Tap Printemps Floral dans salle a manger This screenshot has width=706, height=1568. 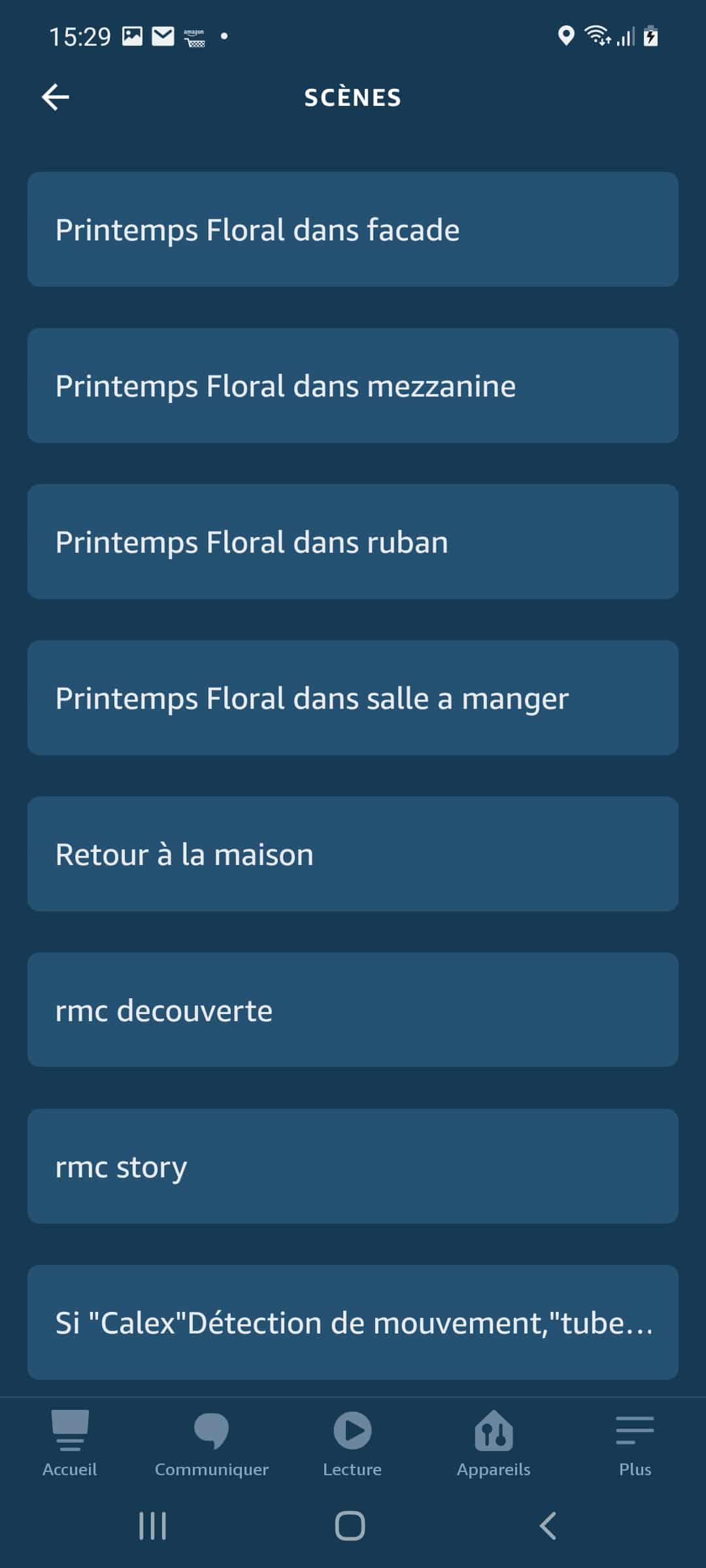[x=353, y=698]
